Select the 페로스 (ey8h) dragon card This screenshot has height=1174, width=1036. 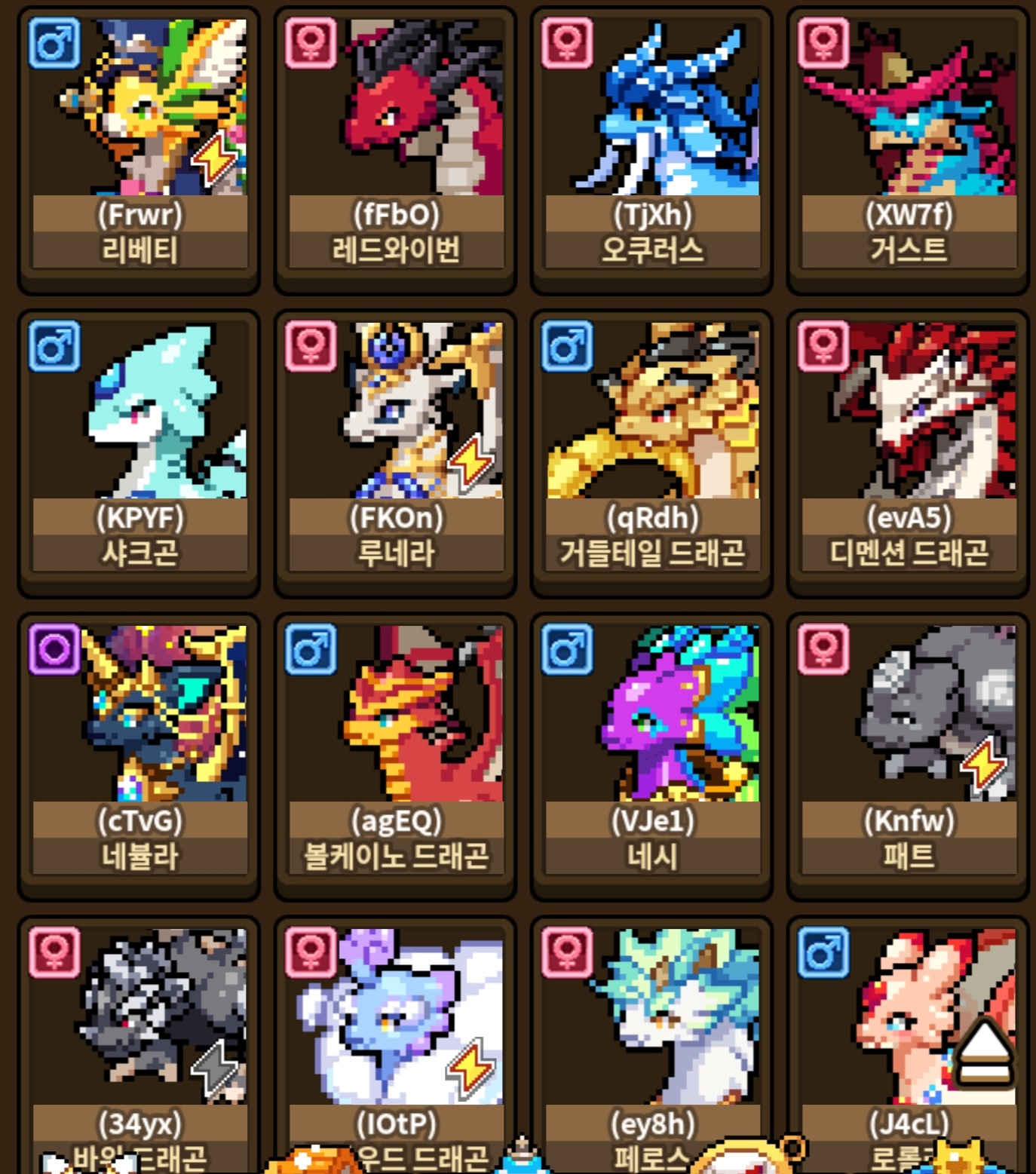pos(652,1048)
